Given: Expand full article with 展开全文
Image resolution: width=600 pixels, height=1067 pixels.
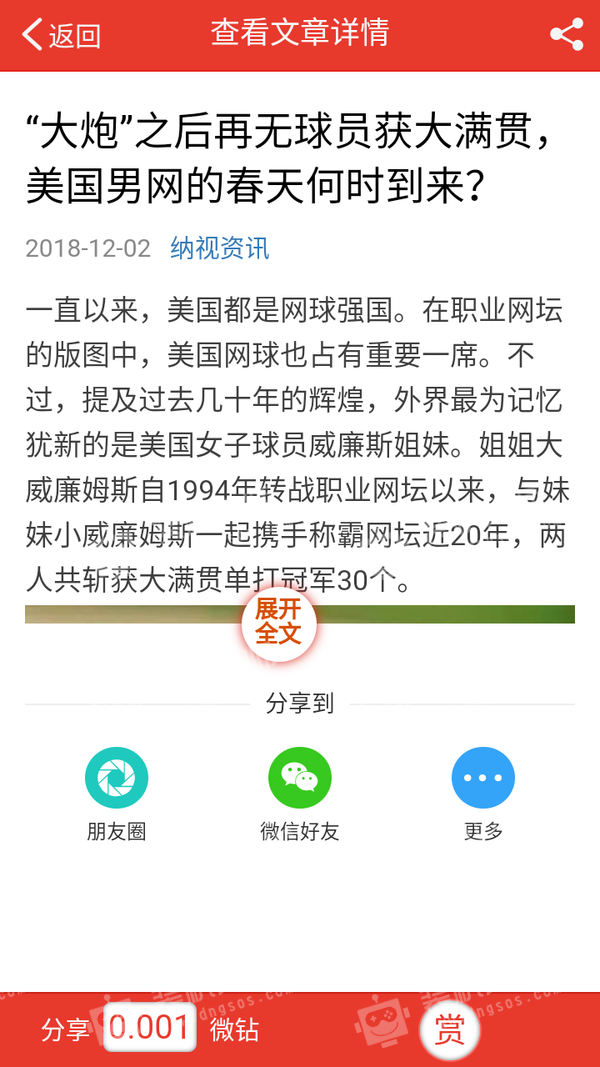Looking at the screenshot, I should (x=278, y=621).
